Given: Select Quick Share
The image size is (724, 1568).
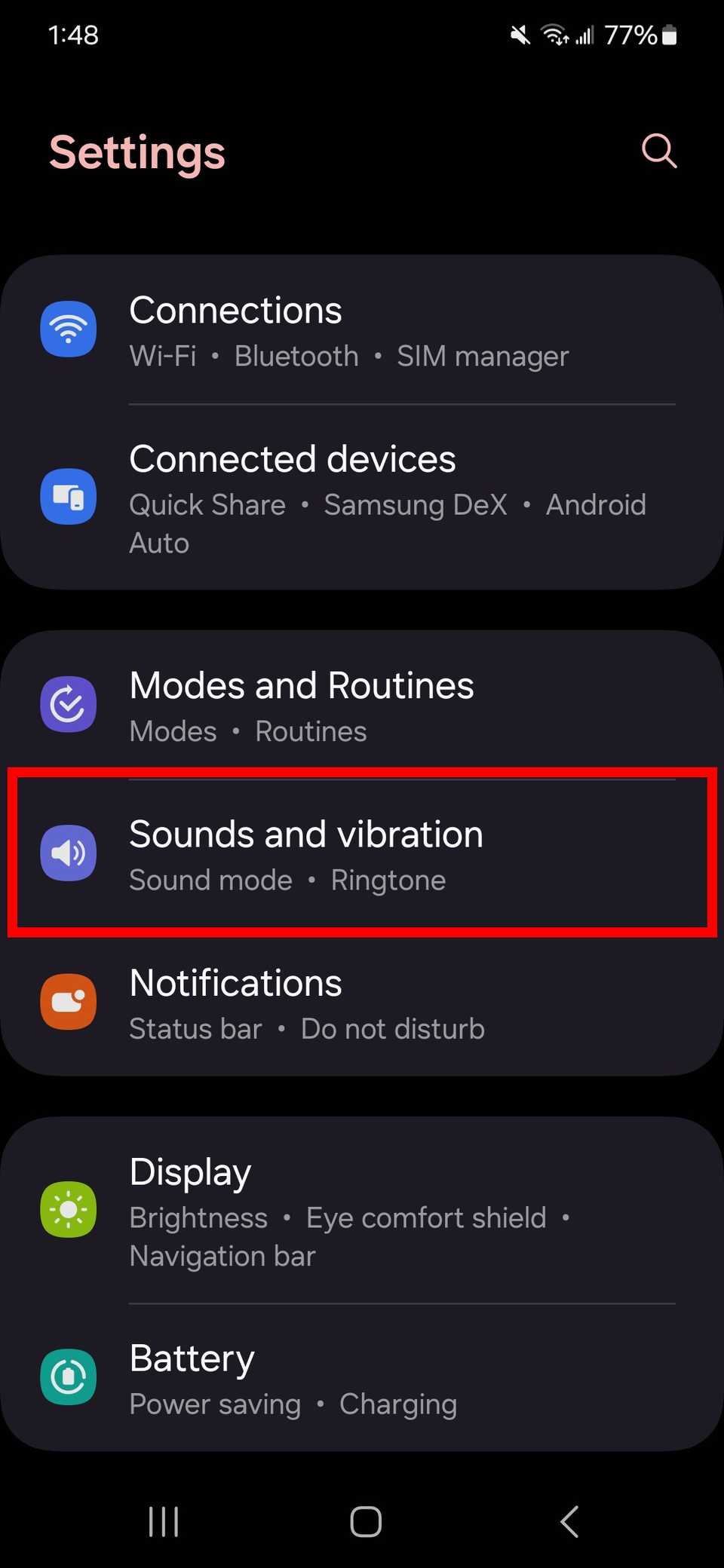Looking at the screenshot, I should (x=207, y=504).
